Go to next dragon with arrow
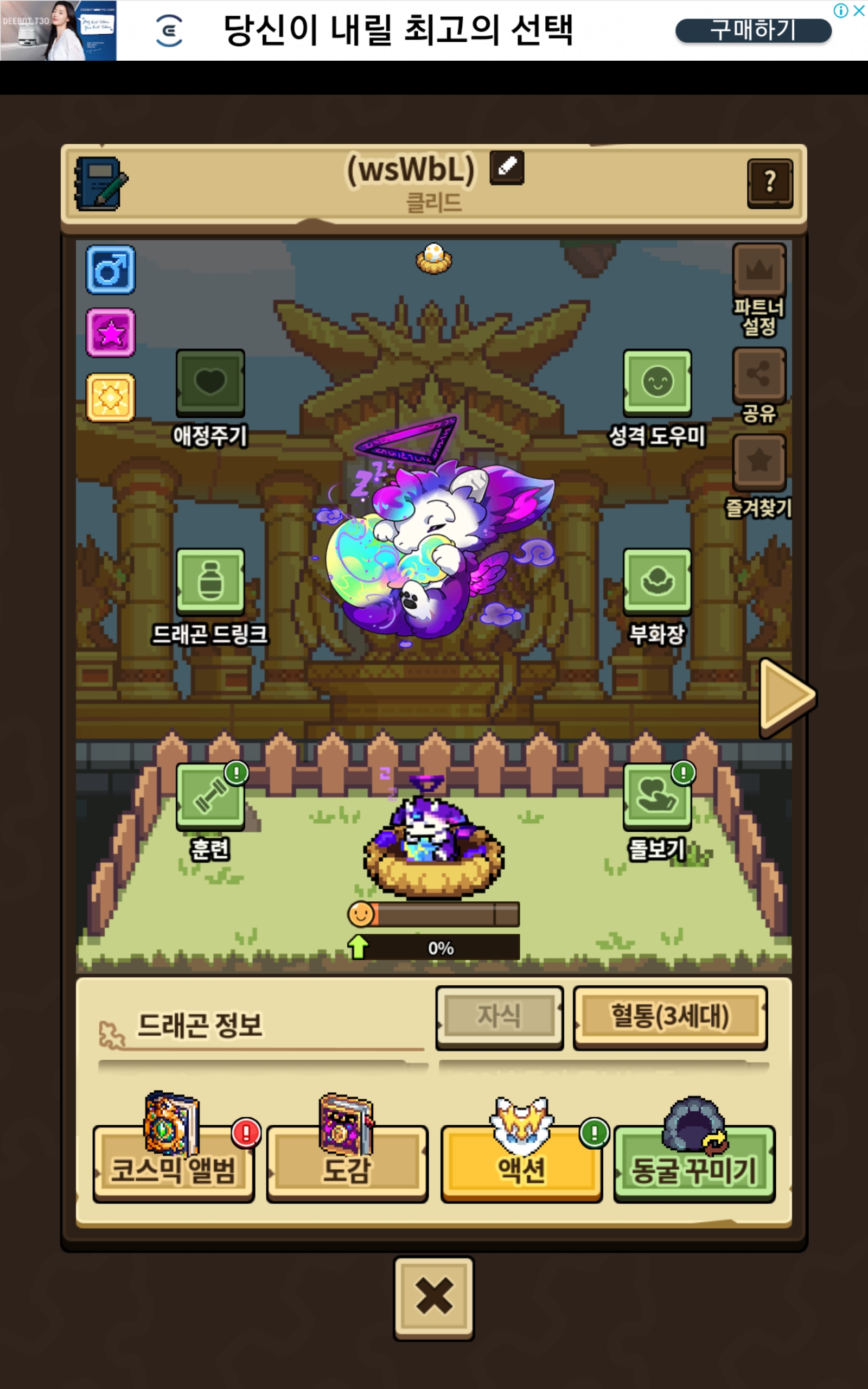 [786, 696]
